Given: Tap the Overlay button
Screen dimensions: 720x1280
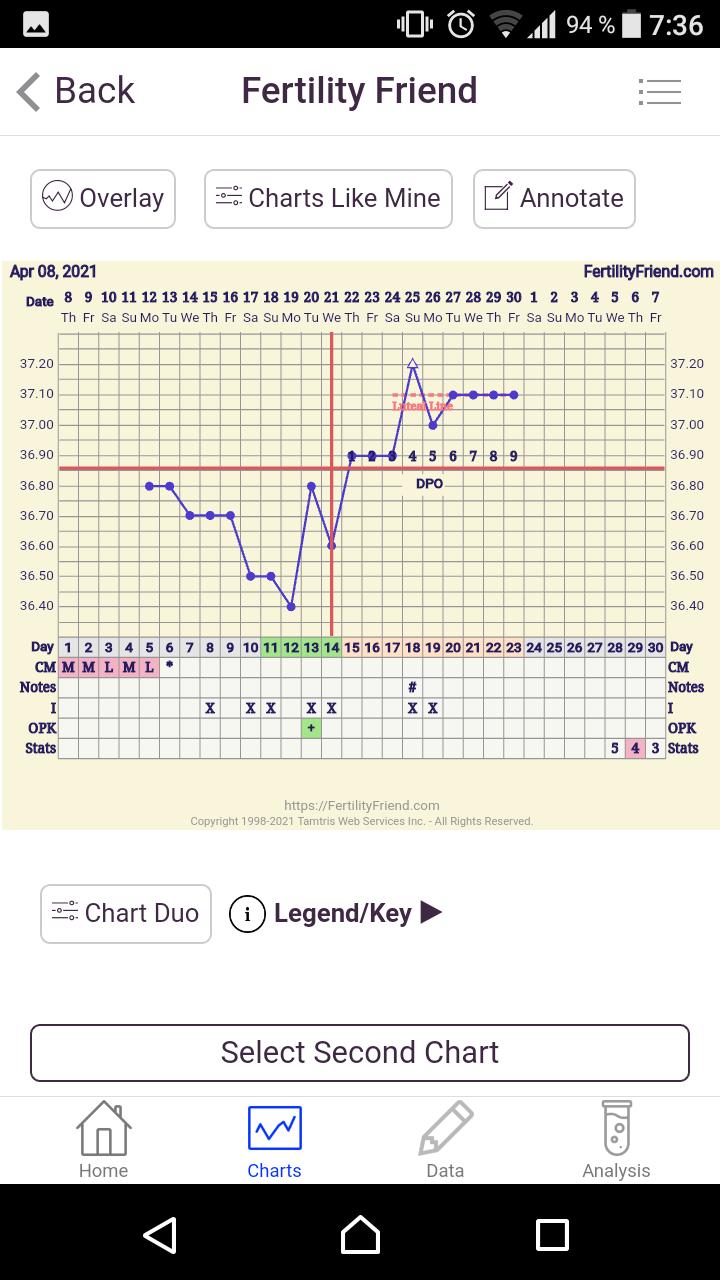Looking at the screenshot, I should [103, 198].
